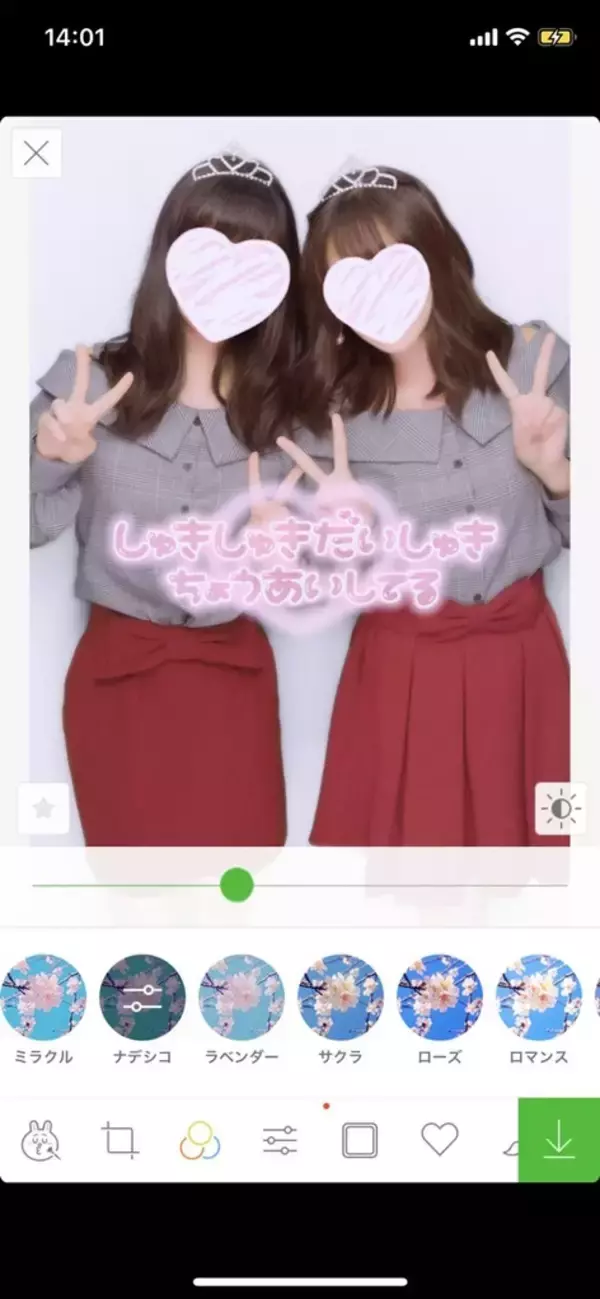The height and width of the screenshot is (1299, 600).
Task: Choose the サクラ filter
Action: click(x=341, y=997)
